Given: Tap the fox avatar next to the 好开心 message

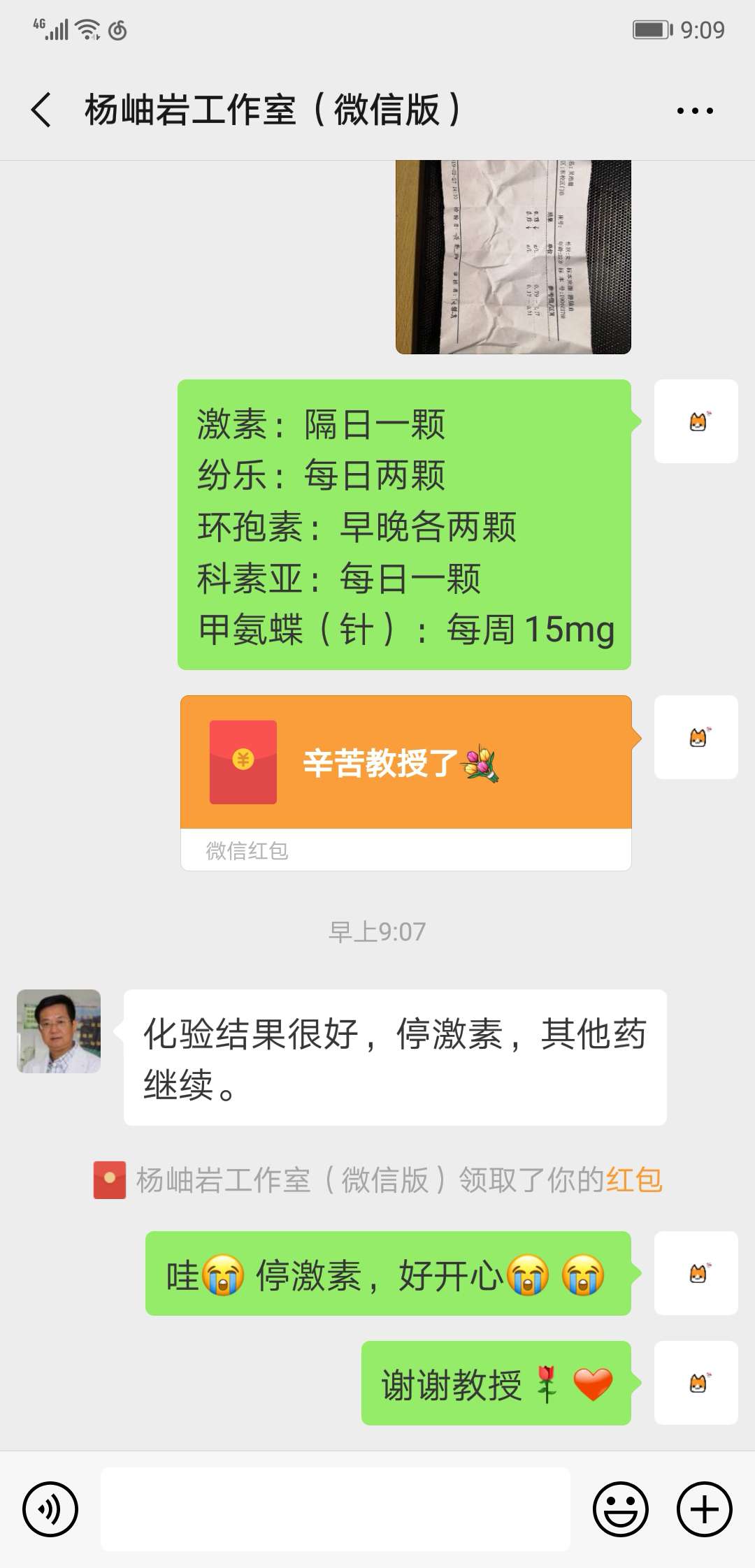Looking at the screenshot, I should click(696, 1274).
